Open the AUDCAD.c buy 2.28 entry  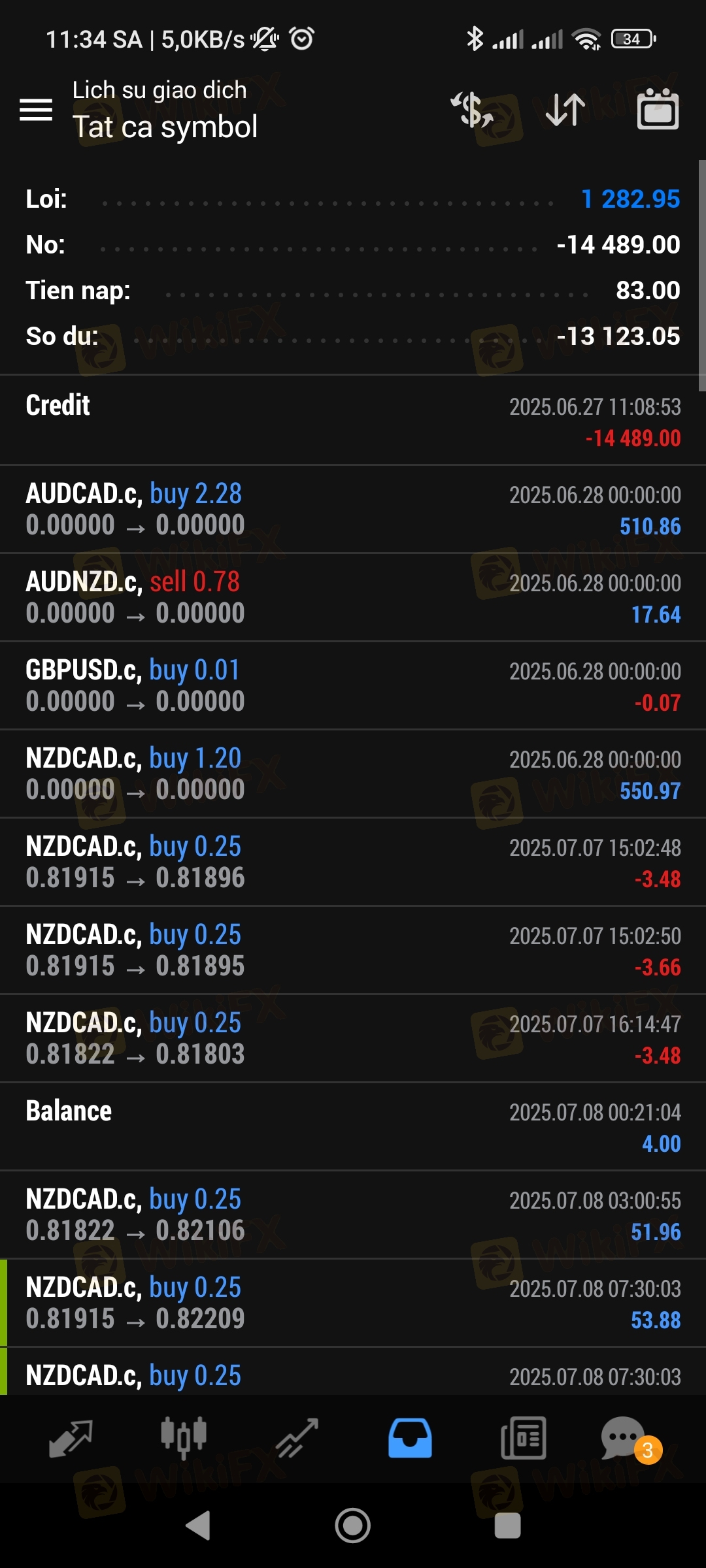(353, 509)
